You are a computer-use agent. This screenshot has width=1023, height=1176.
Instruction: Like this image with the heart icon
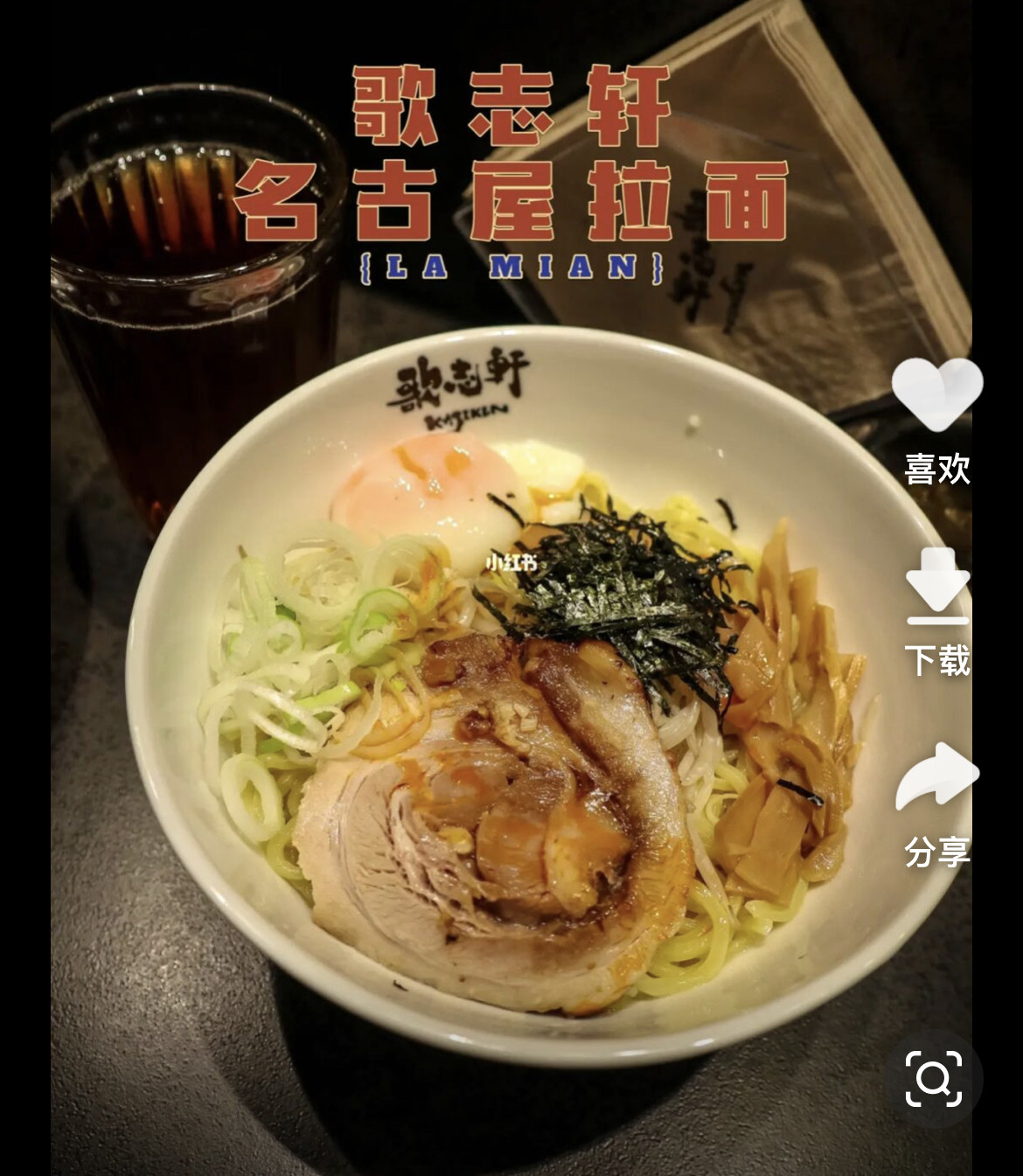tap(936, 395)
